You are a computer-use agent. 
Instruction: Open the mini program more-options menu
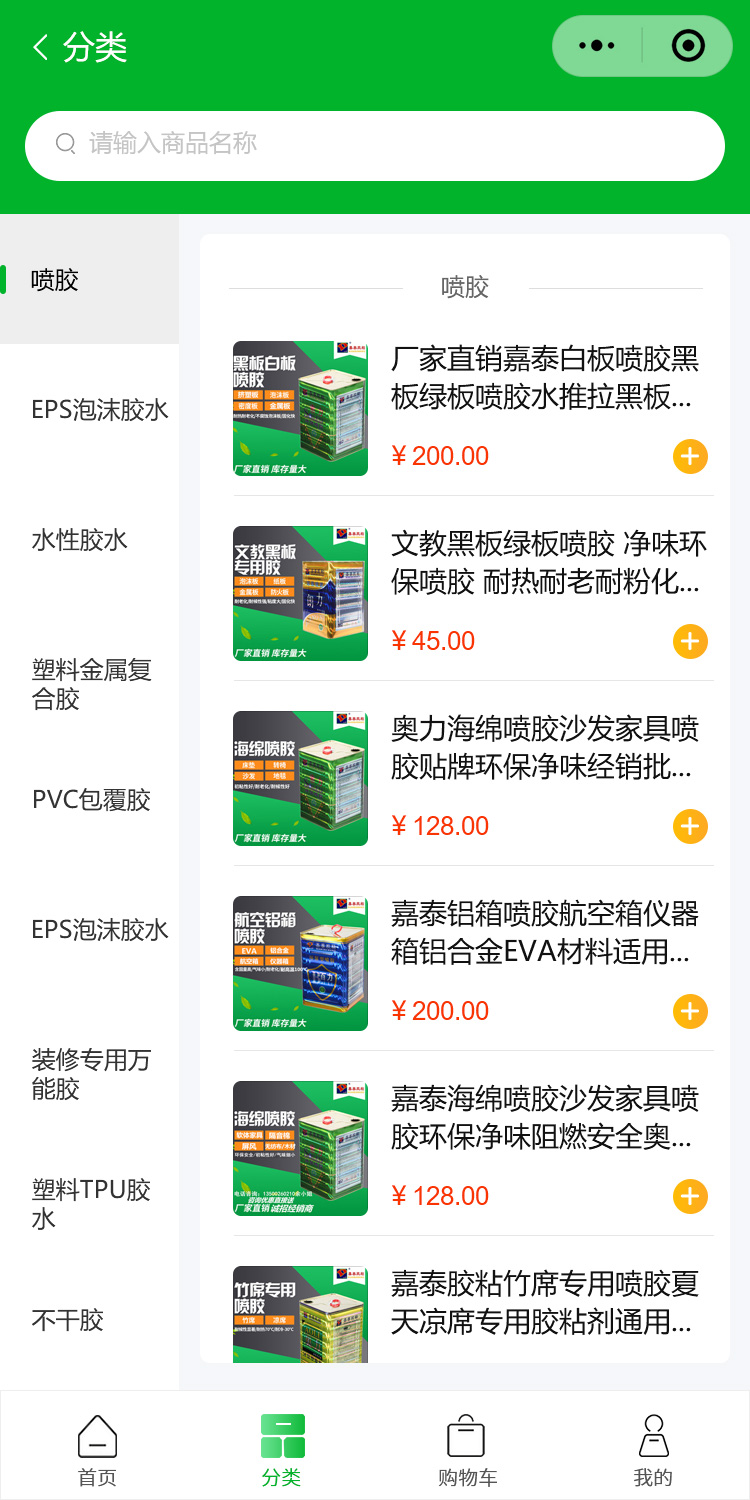[597, 46]
